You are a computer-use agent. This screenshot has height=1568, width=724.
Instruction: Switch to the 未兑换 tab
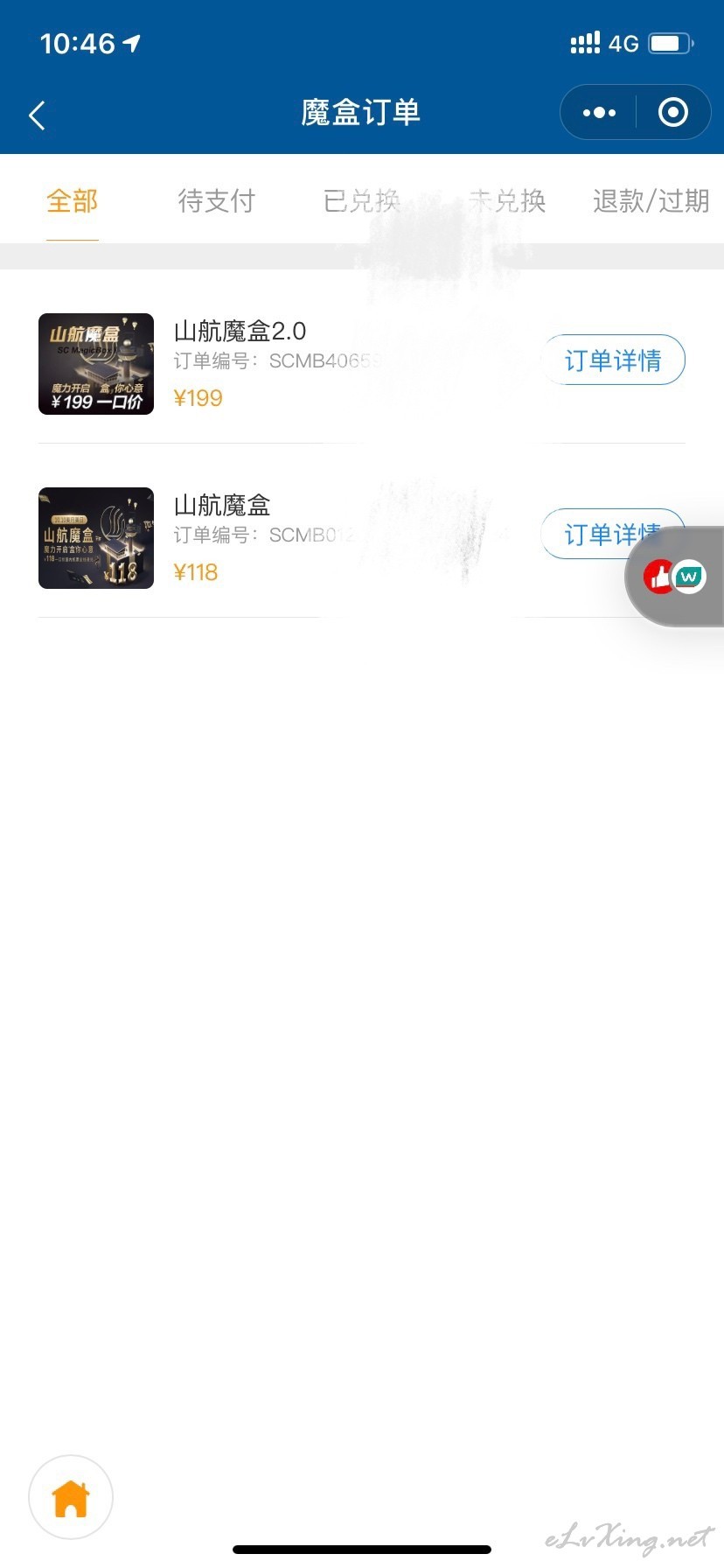click(507, 201)
